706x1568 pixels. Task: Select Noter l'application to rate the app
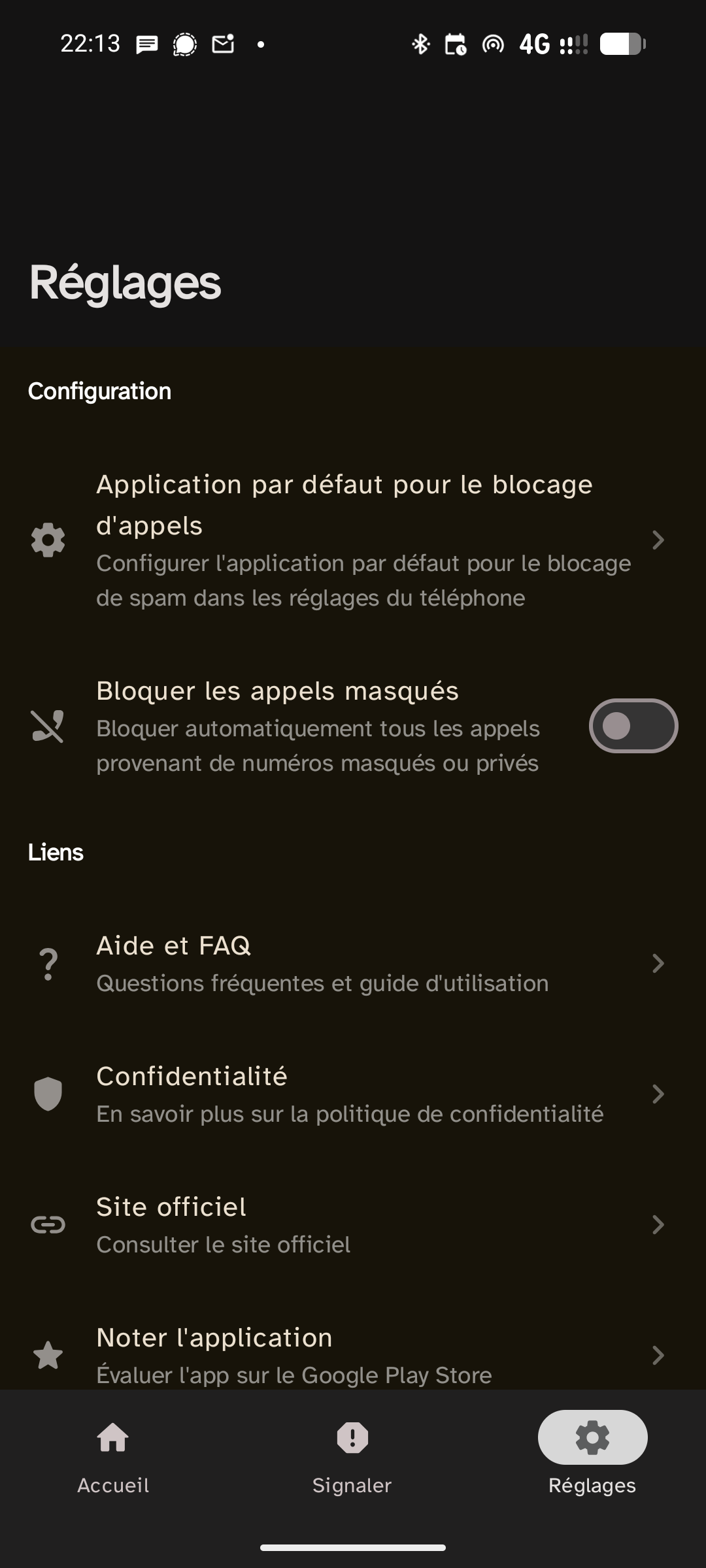353,1355
